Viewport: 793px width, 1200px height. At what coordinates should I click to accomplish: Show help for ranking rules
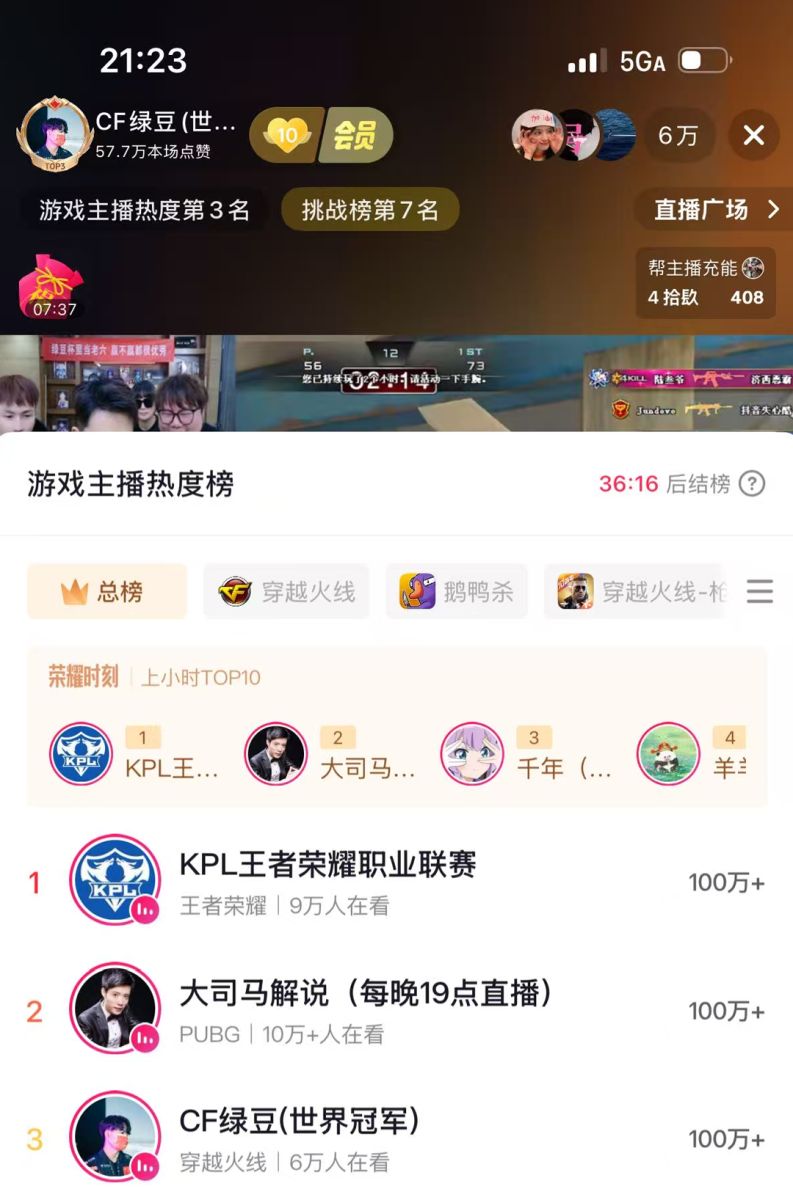click(751, 484)
